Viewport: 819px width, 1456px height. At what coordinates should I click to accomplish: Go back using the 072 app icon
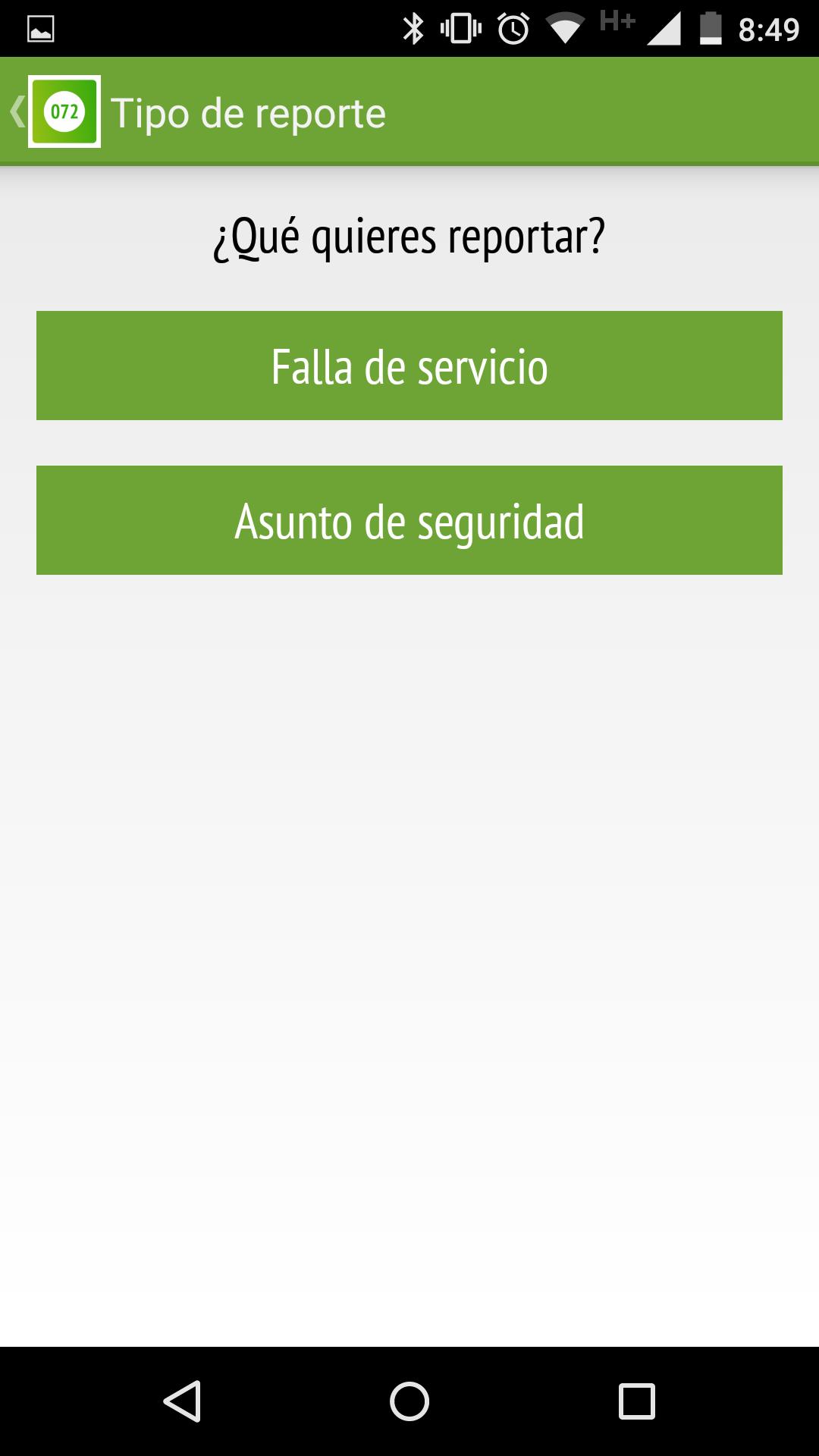(64, 112)
